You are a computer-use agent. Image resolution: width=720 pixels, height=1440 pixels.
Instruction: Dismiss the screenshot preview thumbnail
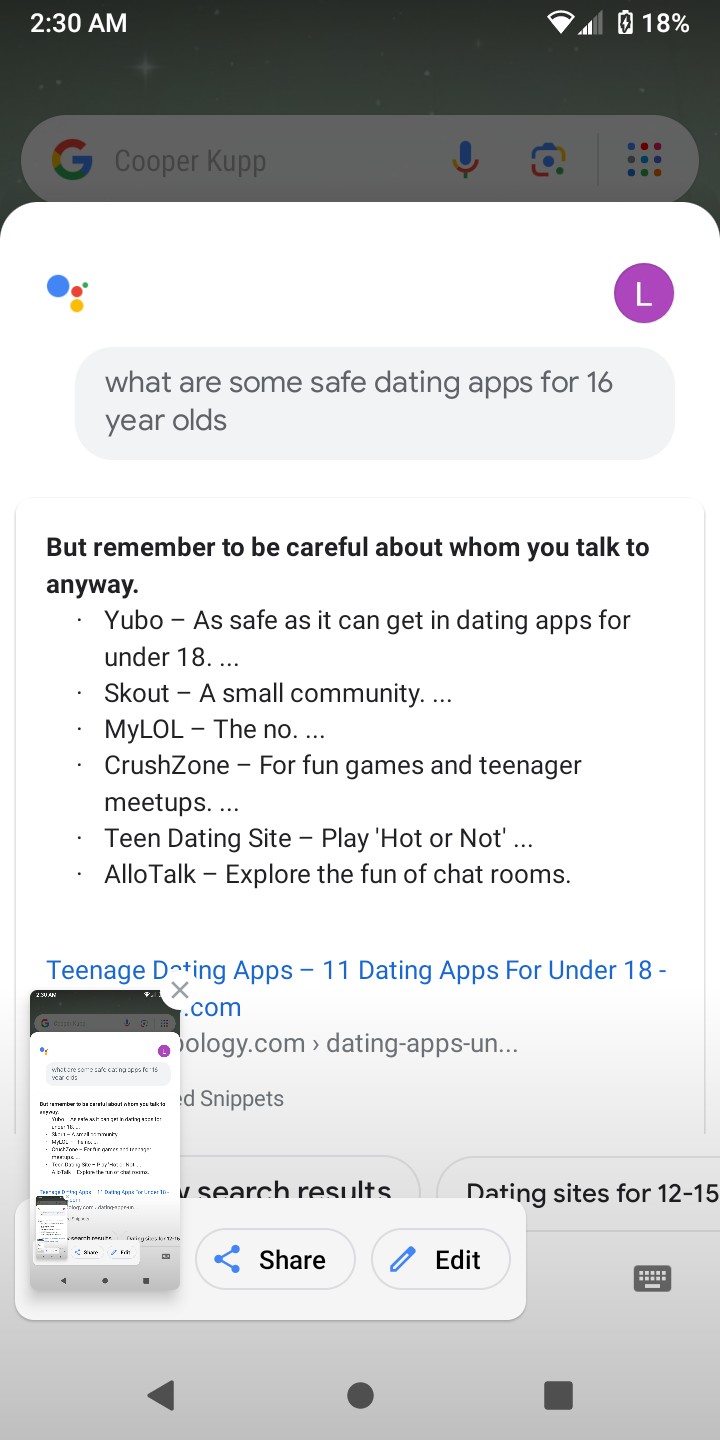179,990
